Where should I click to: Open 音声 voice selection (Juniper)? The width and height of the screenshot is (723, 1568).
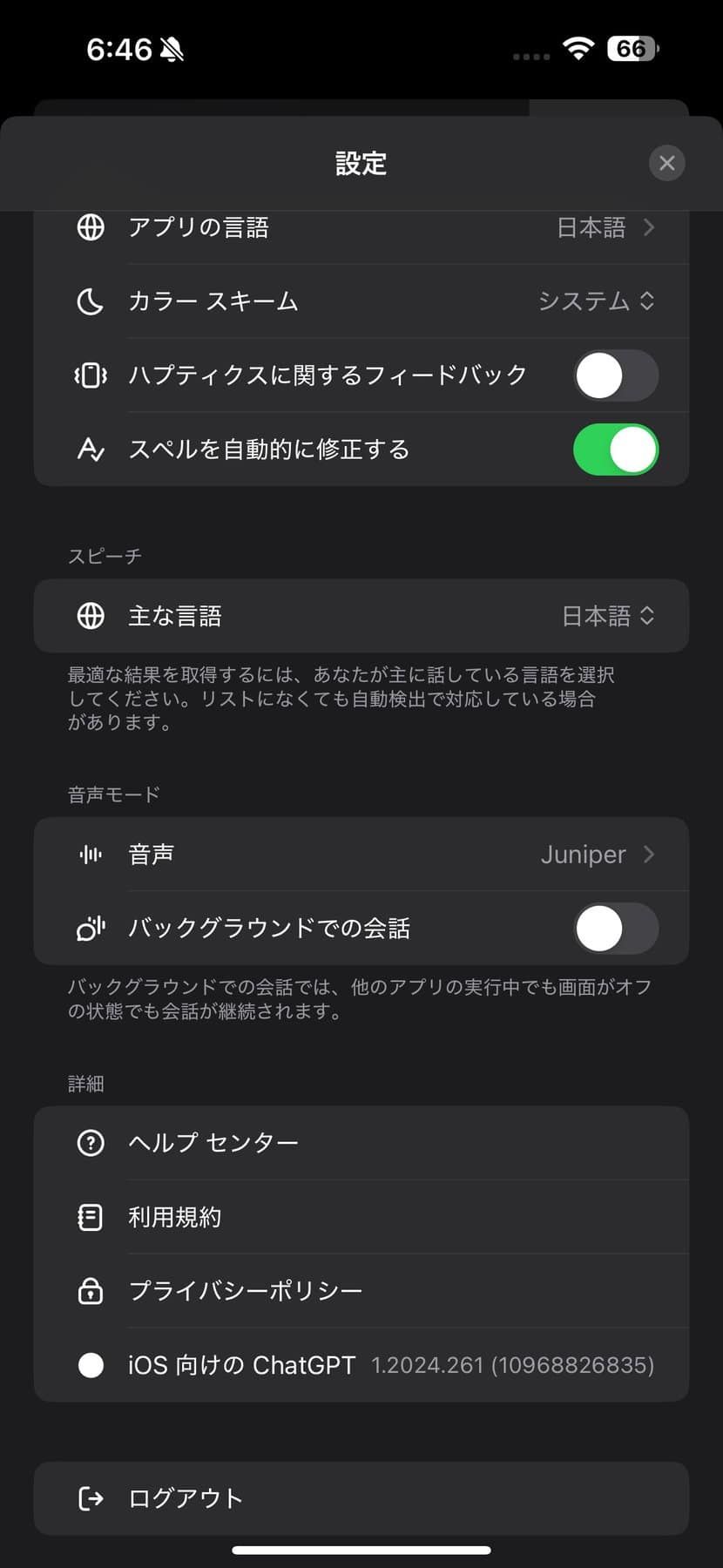pos(361,855)
